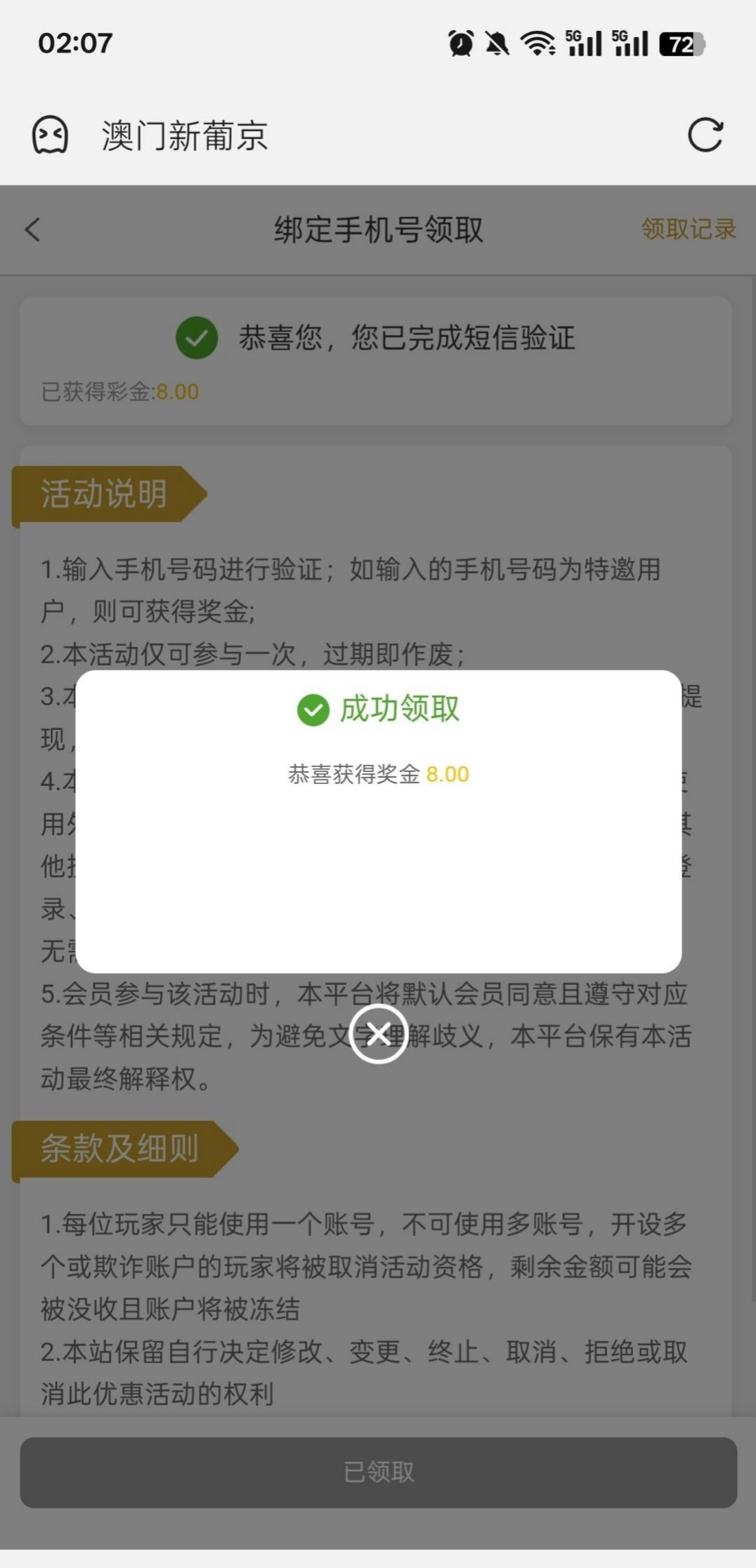Go back with the left arrow

(x=33, y=230)
